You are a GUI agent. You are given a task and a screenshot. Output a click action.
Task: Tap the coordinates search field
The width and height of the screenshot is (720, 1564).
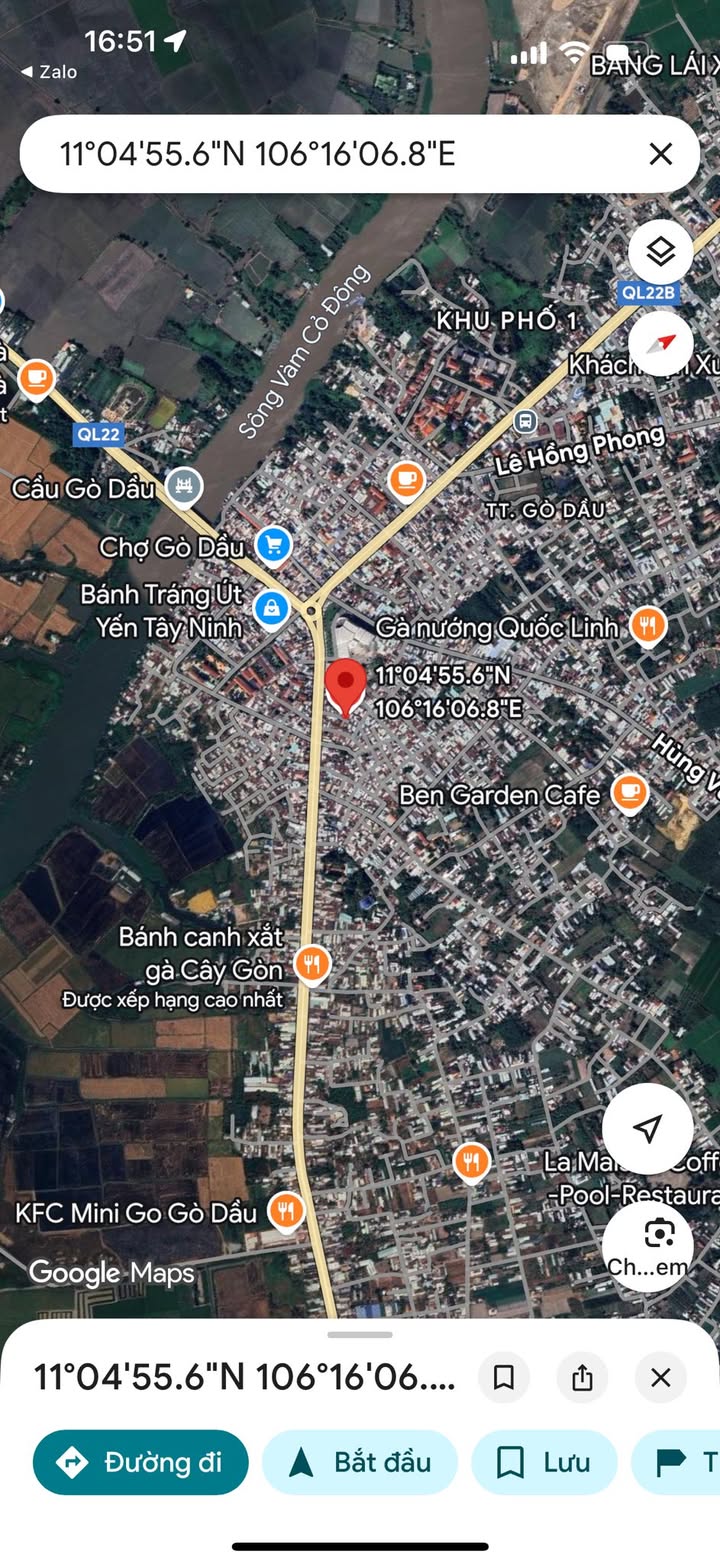[x=330, y=154]
